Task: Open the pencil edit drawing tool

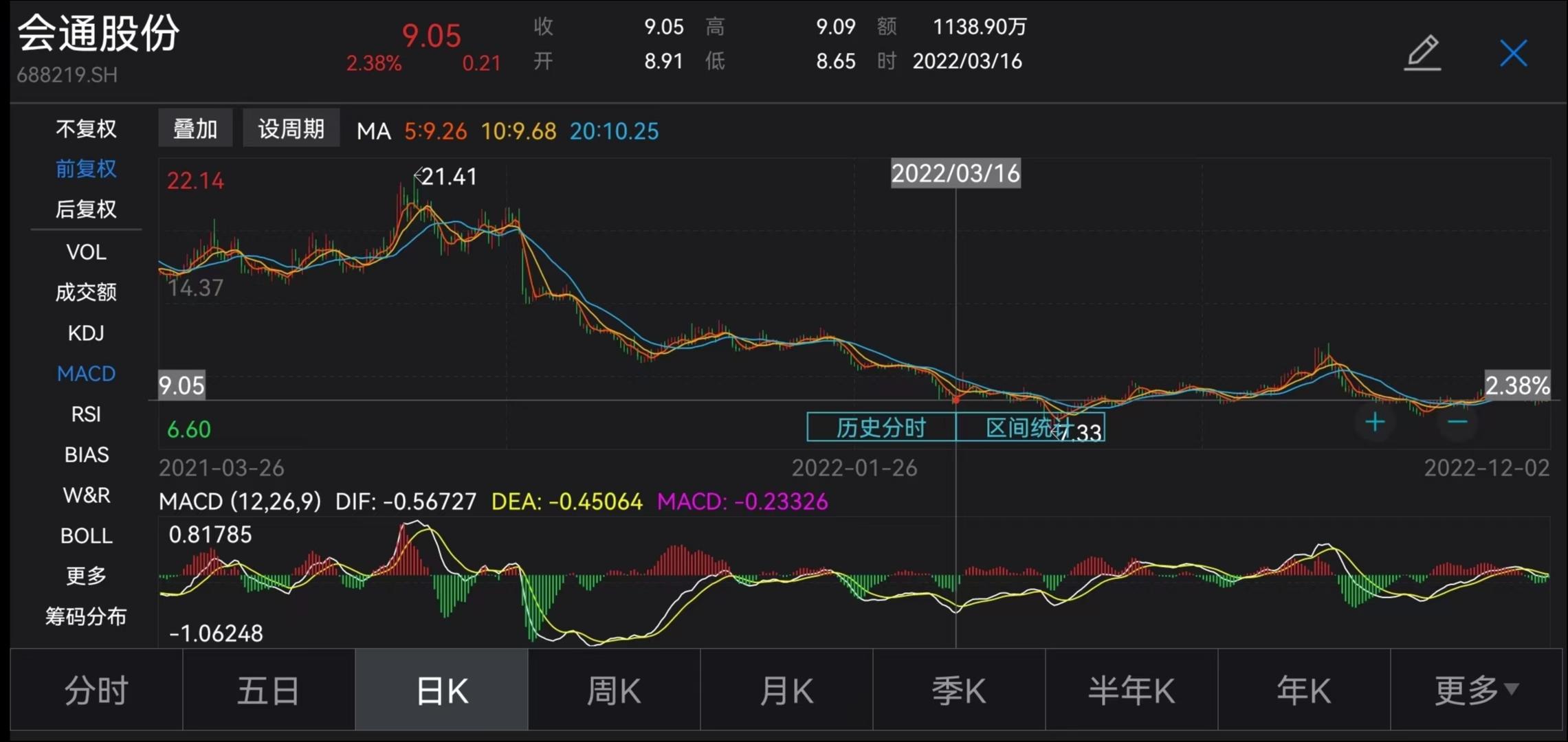Action: (x=1422, y=54)
